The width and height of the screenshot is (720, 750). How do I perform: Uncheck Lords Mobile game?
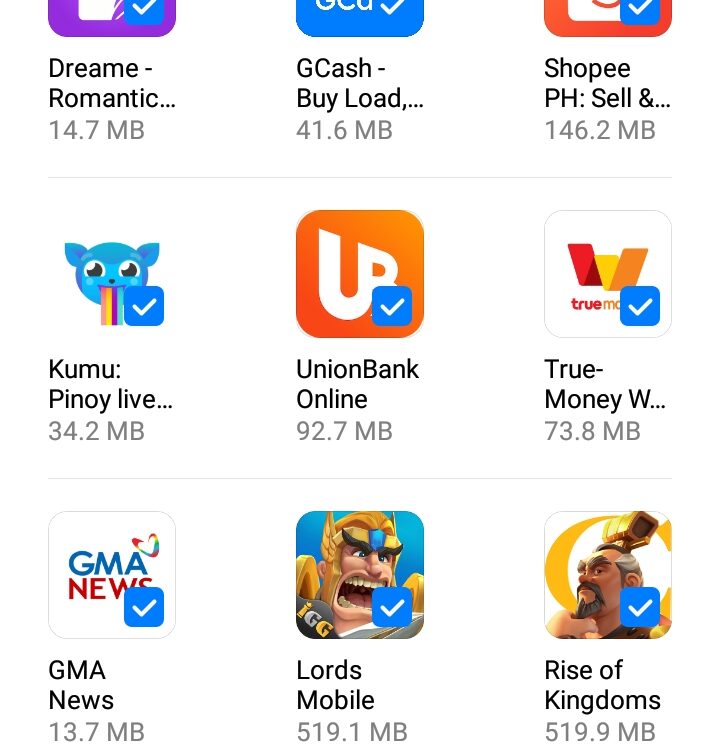tap(392, 607)
